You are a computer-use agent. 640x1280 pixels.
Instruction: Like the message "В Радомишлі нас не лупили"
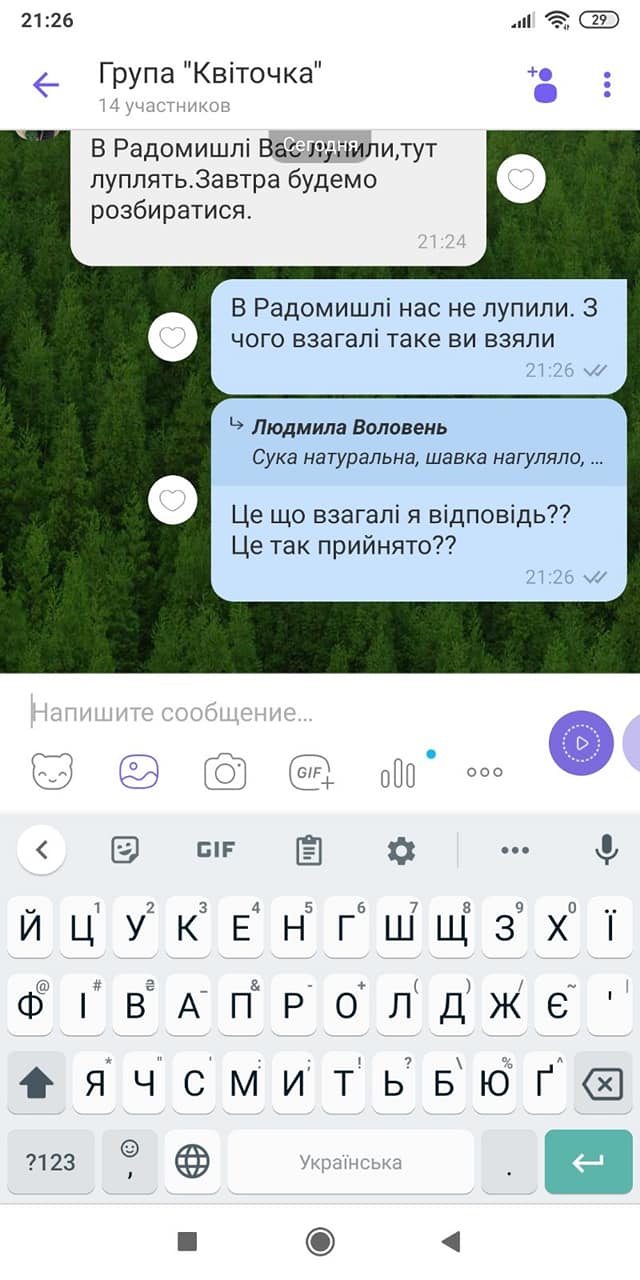tap(172, 337)
